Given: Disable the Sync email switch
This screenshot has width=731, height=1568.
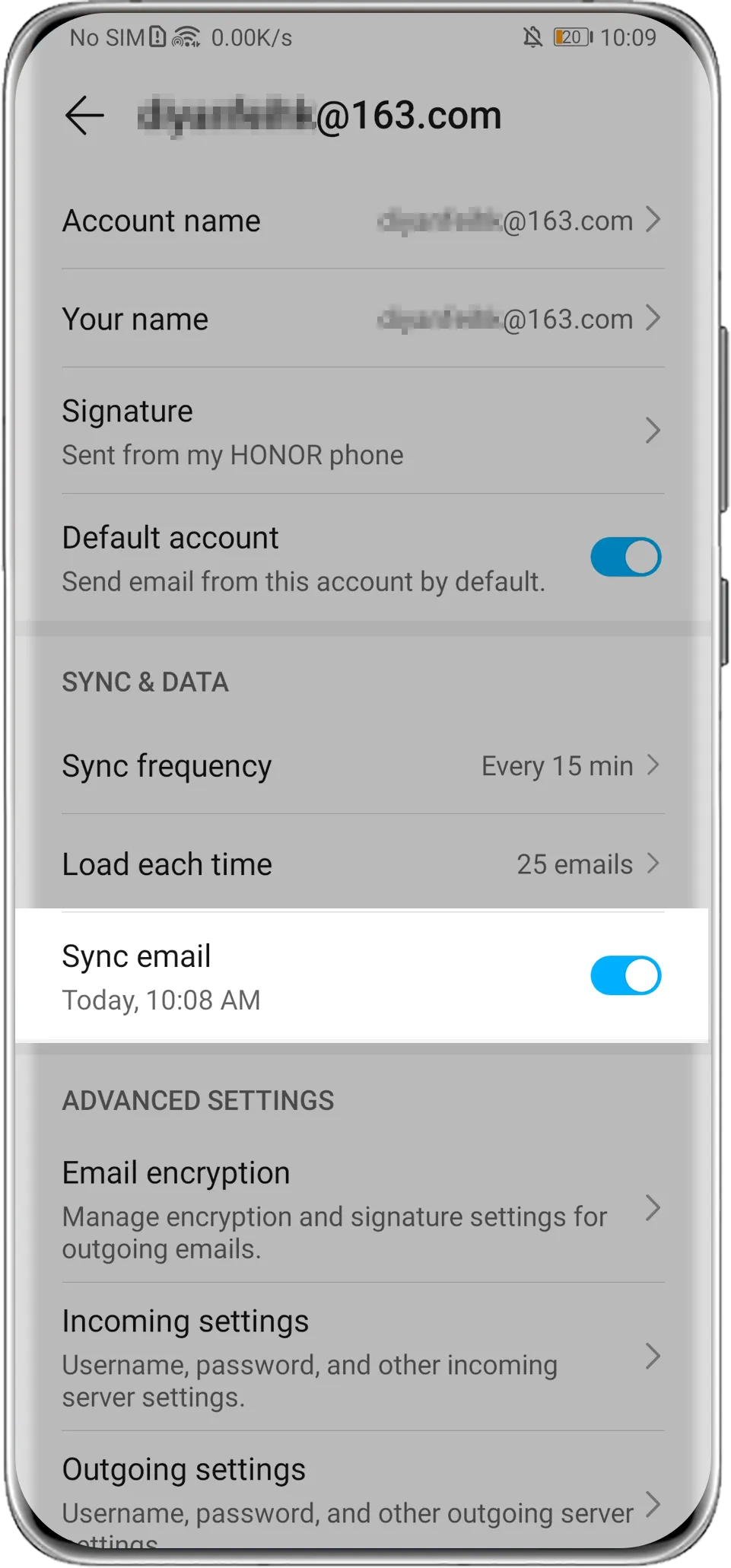Looking at the screenshot, I should click(x=625, y=975).
